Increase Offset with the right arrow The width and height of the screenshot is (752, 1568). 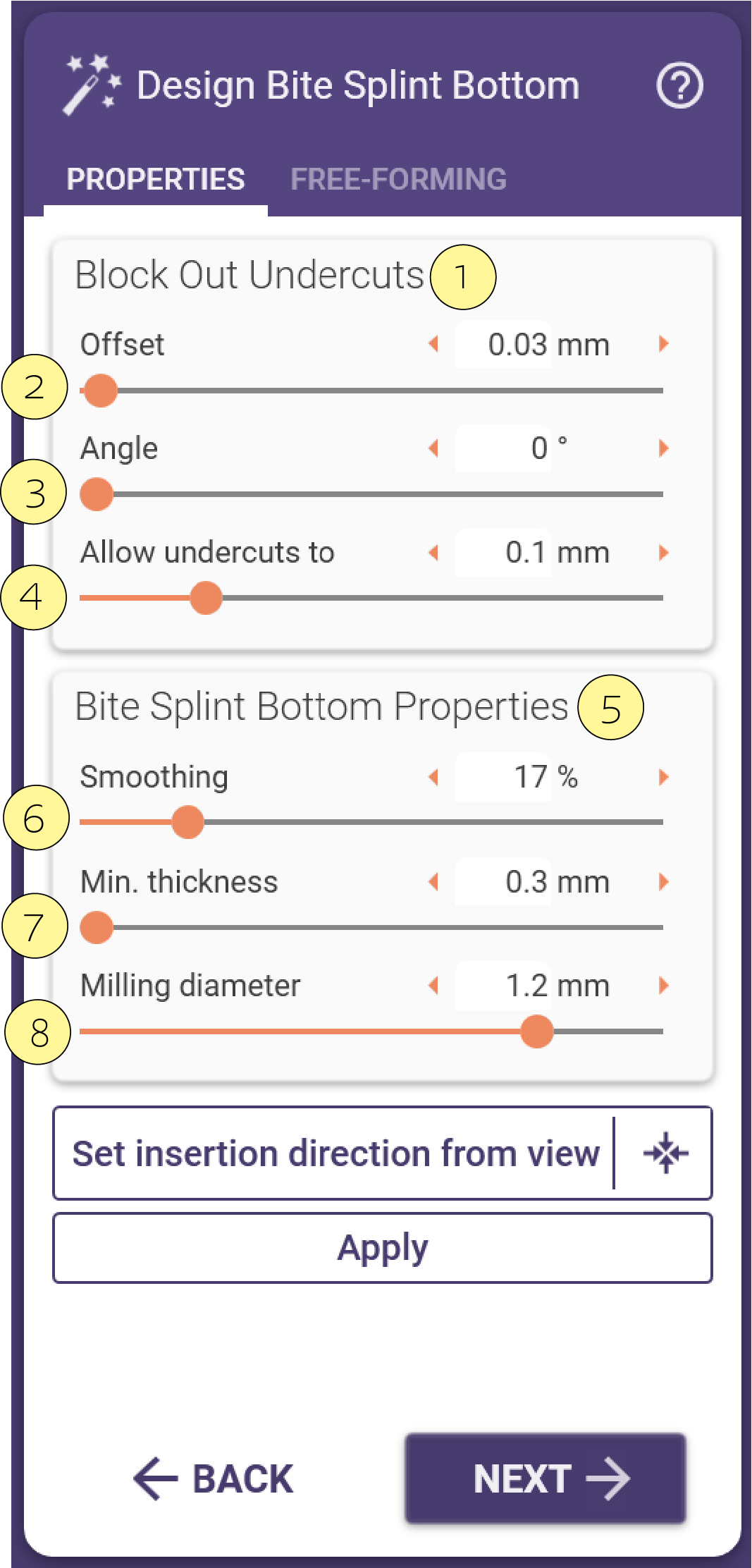[663, 344]
